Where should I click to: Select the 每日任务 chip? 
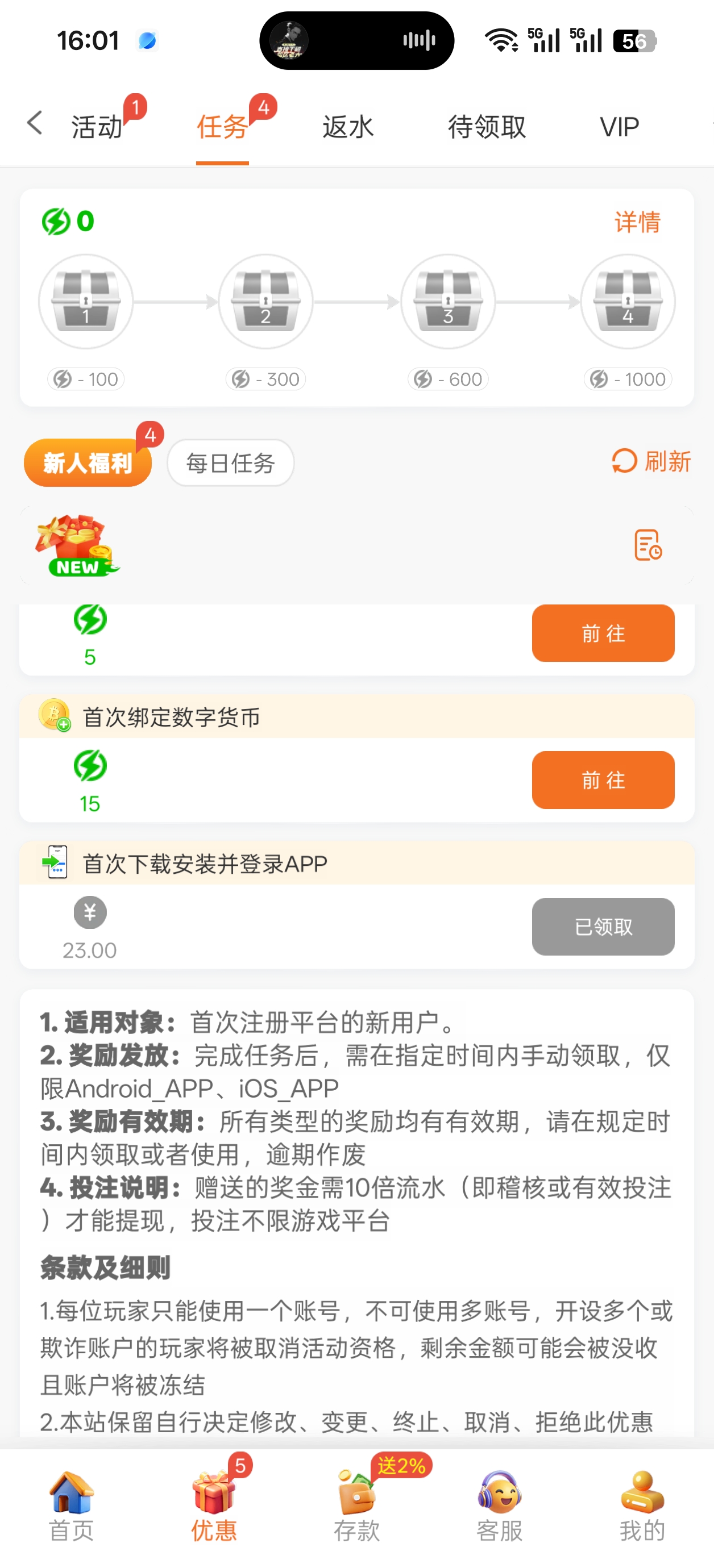[x=230, y=463]
